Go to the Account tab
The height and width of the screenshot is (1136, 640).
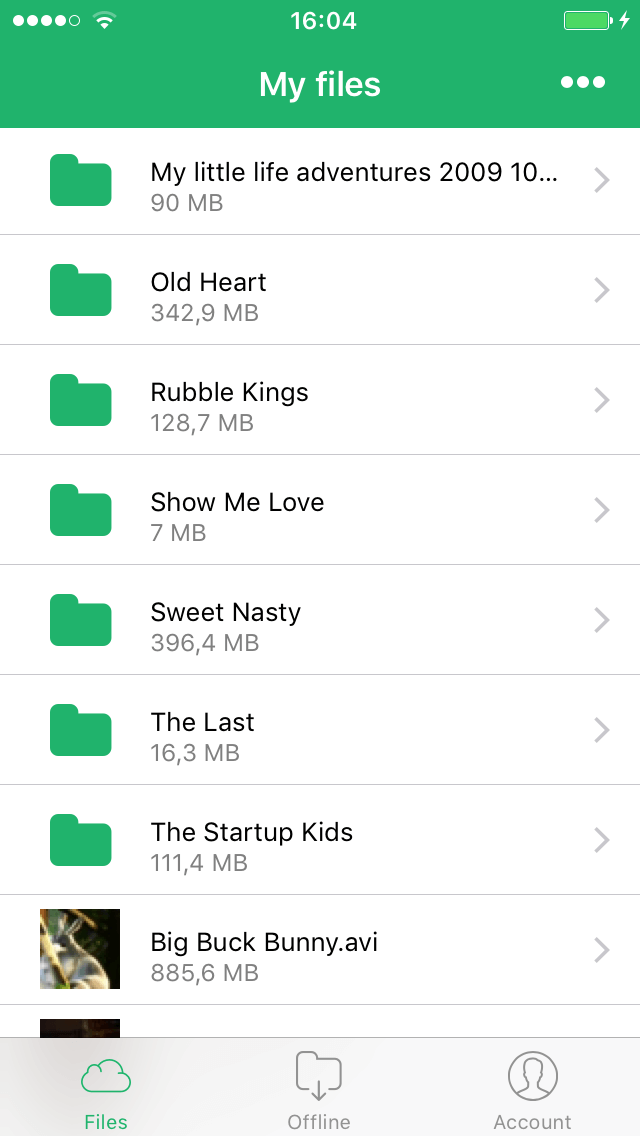coord(532,1090)
